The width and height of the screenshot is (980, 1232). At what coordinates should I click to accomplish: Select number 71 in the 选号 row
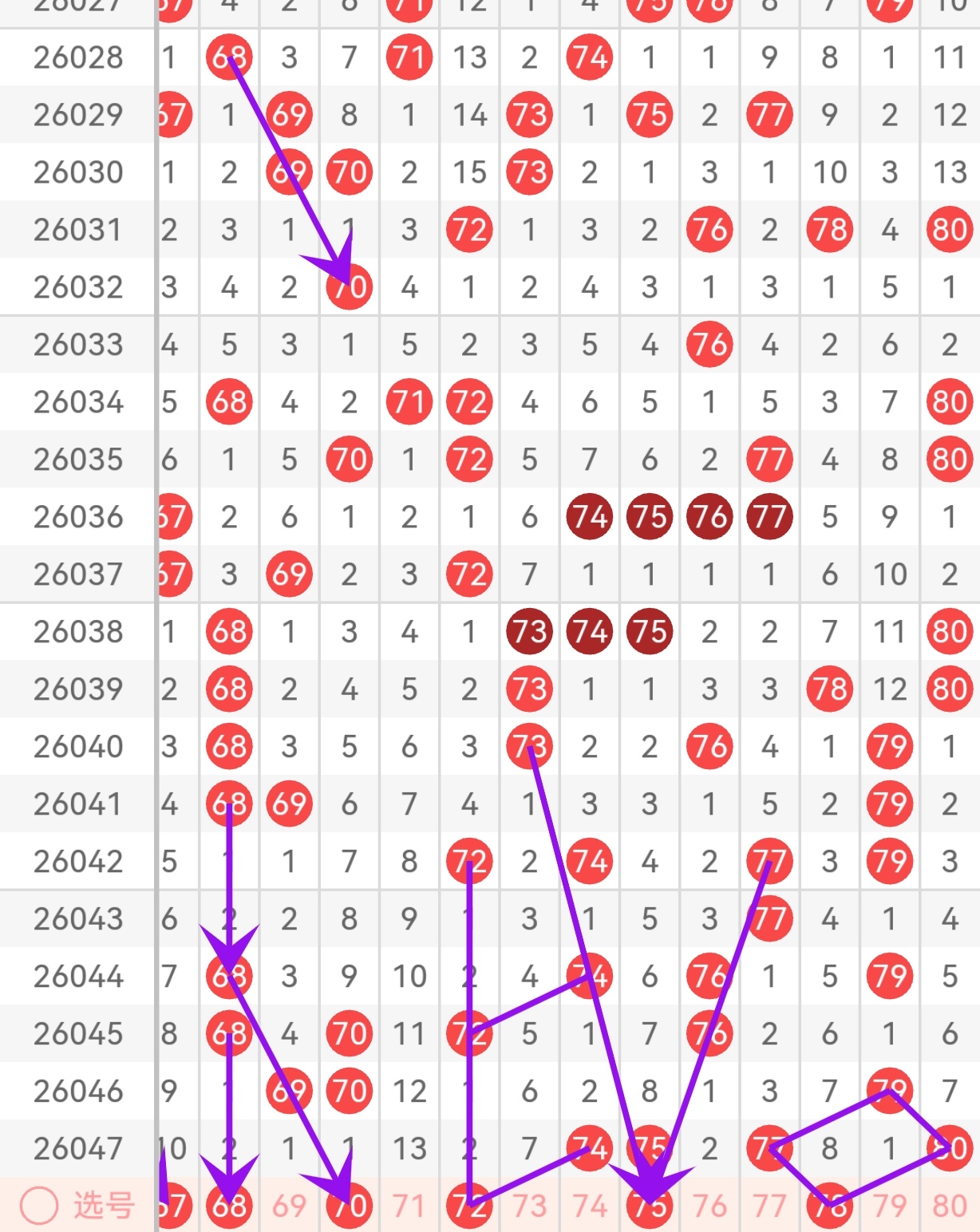point(409,1206)
